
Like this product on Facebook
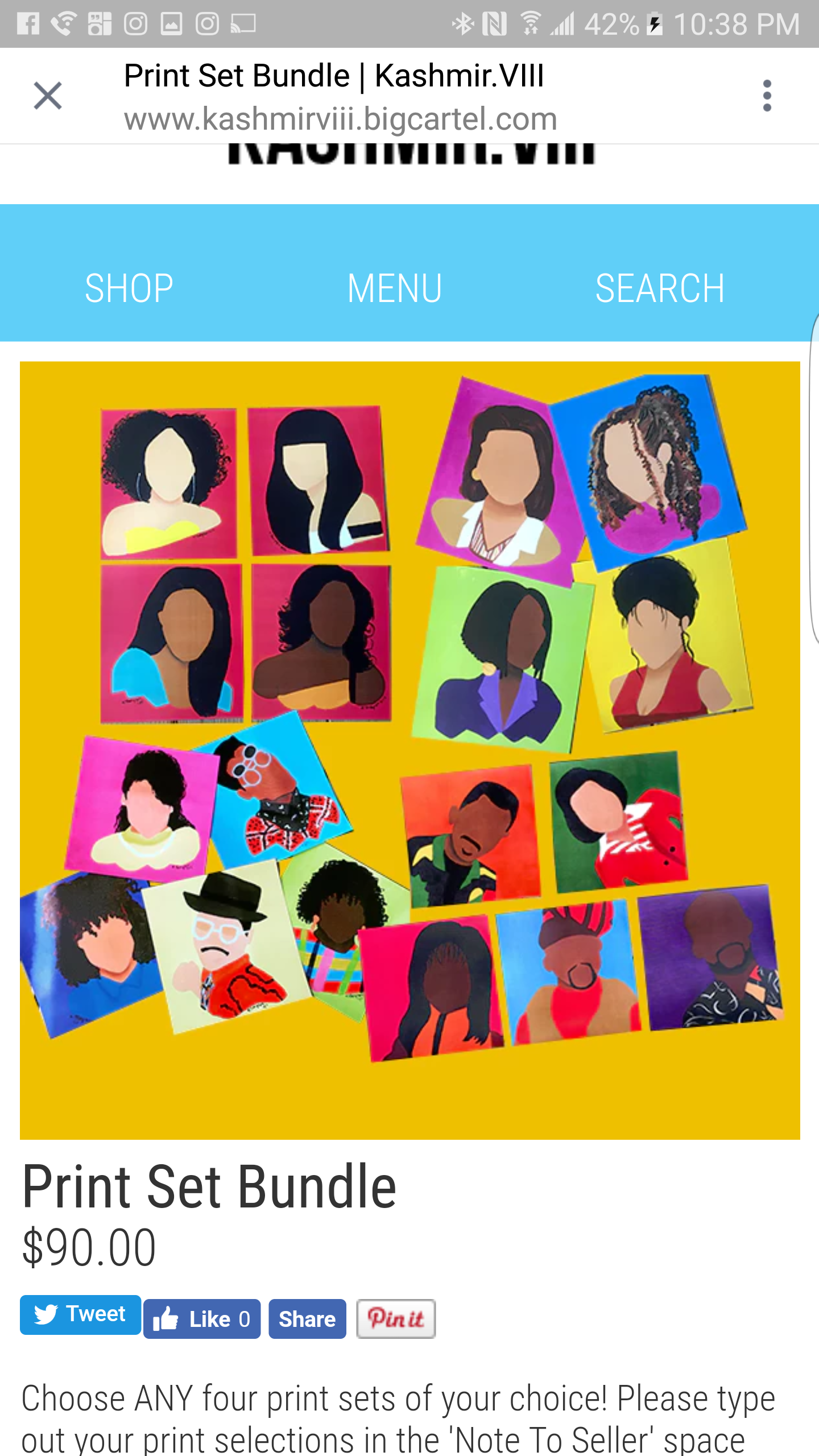point(202,1319)
